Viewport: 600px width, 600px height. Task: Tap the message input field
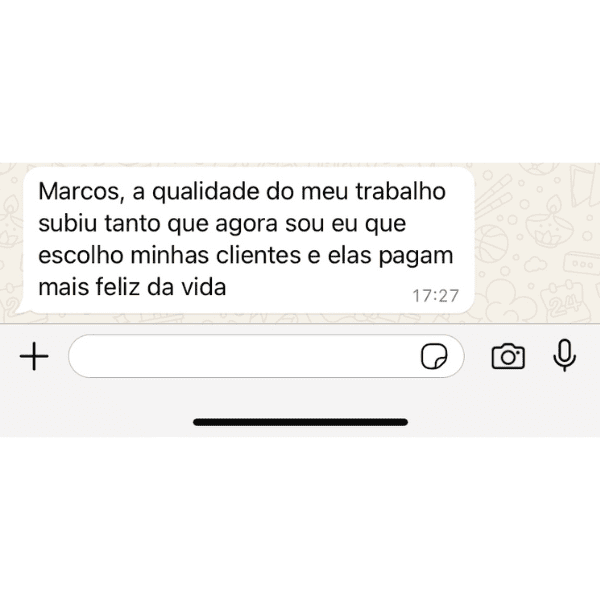tap(240, 356)
